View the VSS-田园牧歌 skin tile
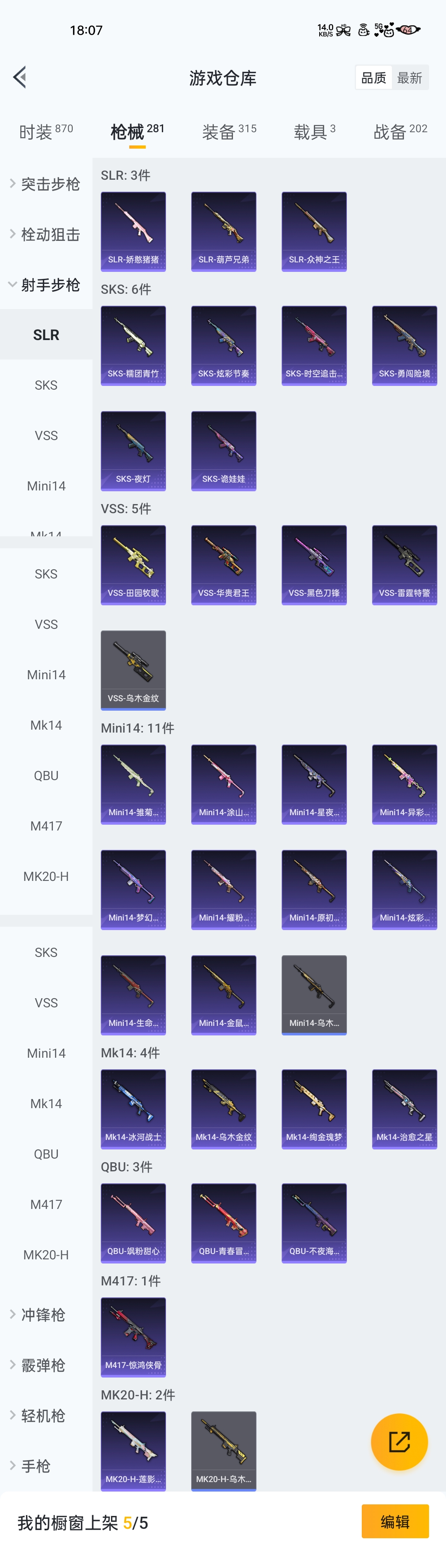The height and width of the screenshot is (1568, 446). coord(133,564)
